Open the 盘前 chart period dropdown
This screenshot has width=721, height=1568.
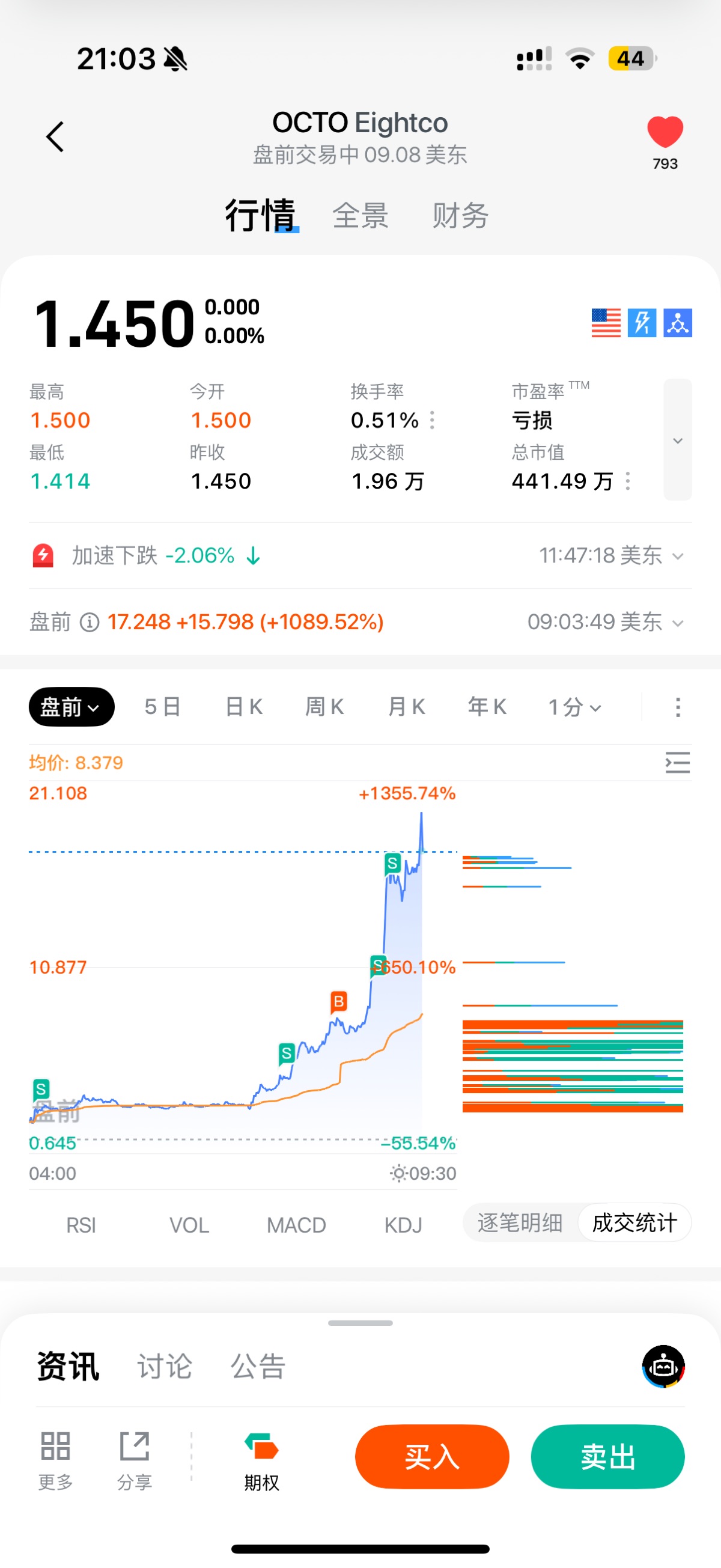(71, 707)
